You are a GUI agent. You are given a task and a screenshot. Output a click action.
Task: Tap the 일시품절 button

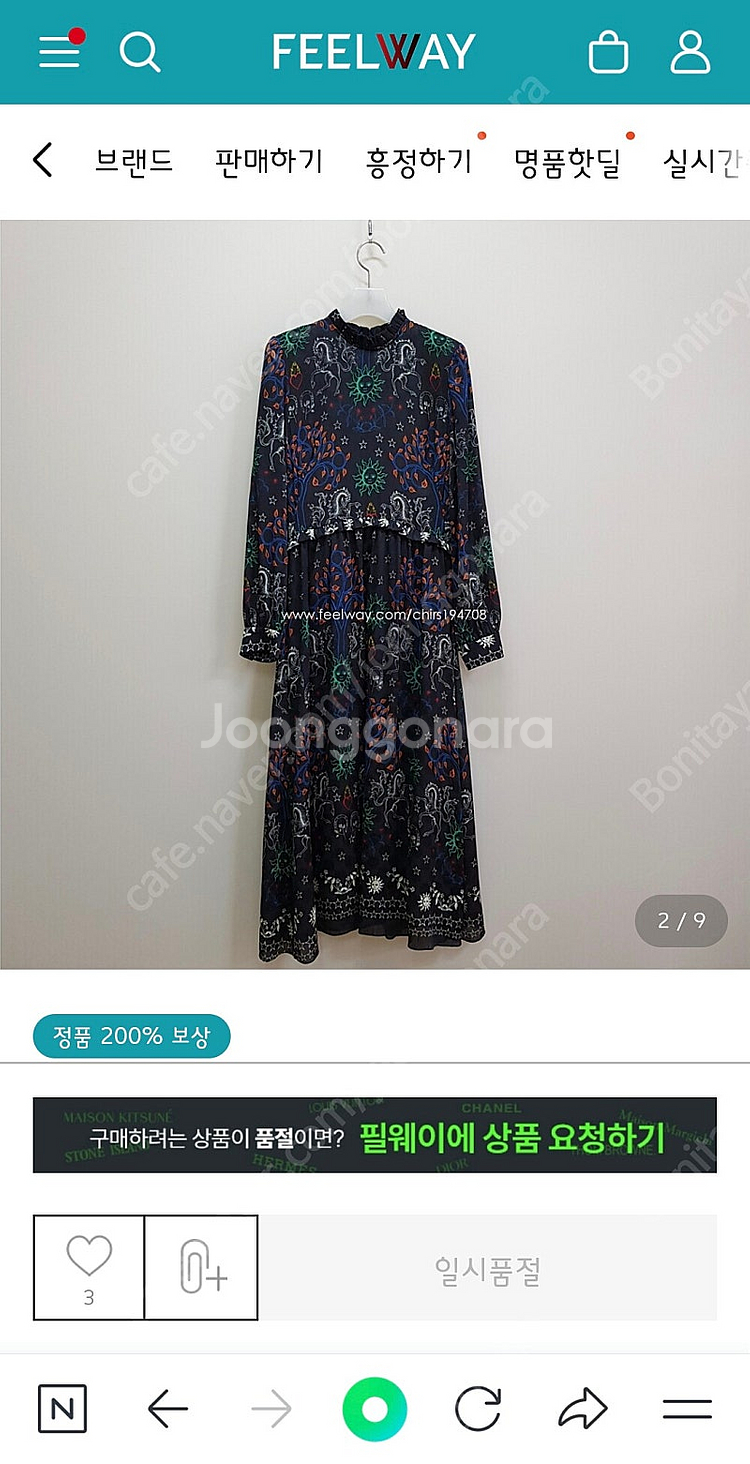click(488, 1268)
